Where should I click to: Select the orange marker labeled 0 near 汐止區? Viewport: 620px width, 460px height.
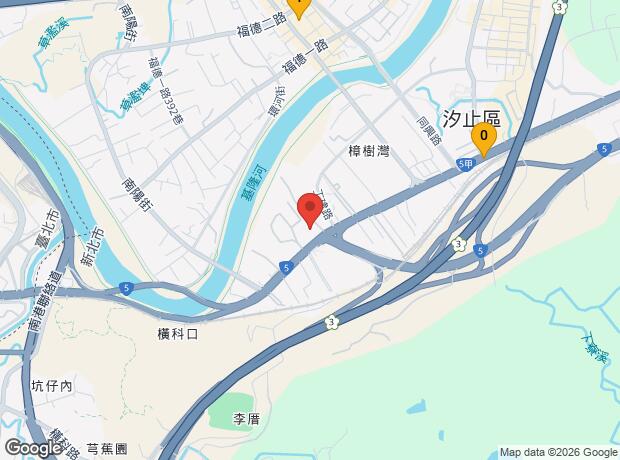484,137
